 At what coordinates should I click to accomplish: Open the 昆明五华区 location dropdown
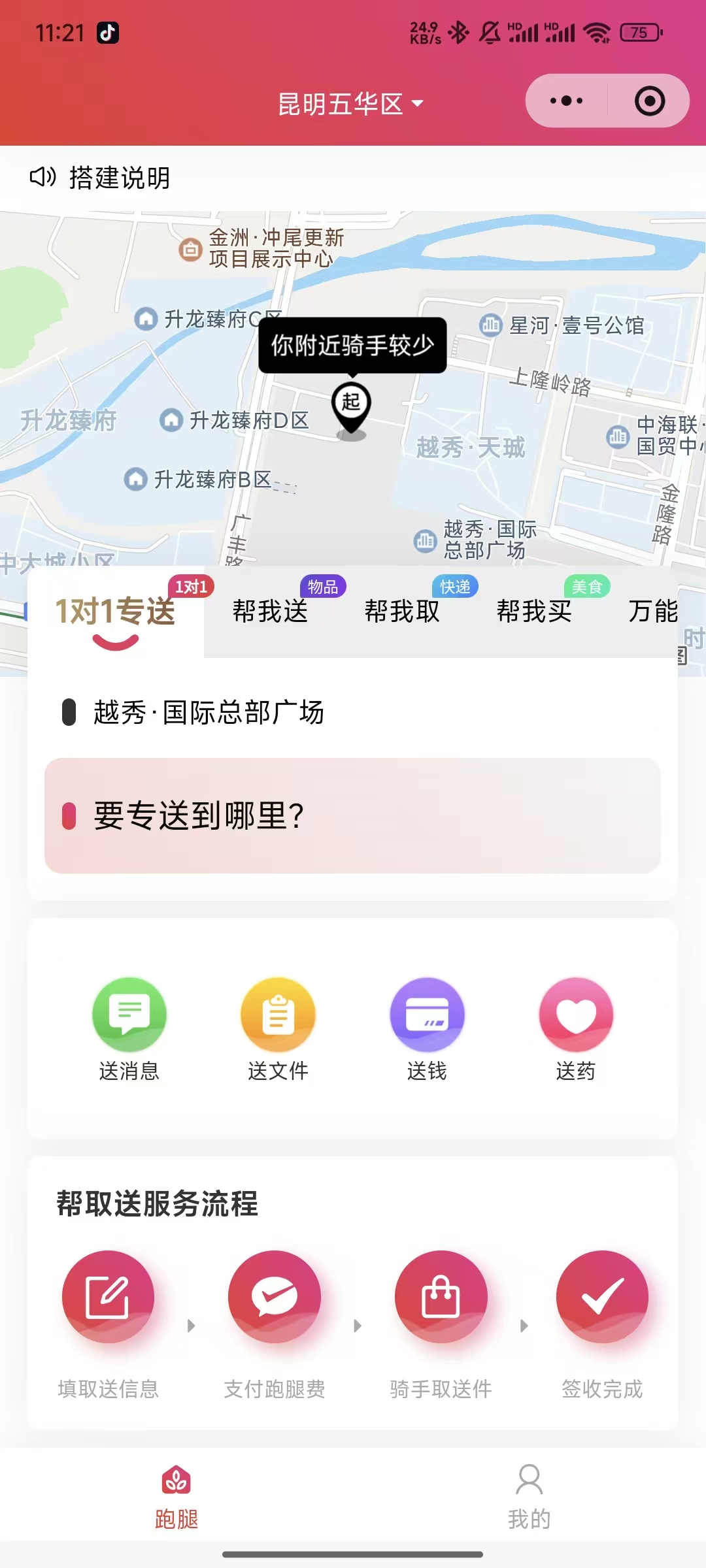click(x=351, y=104)
